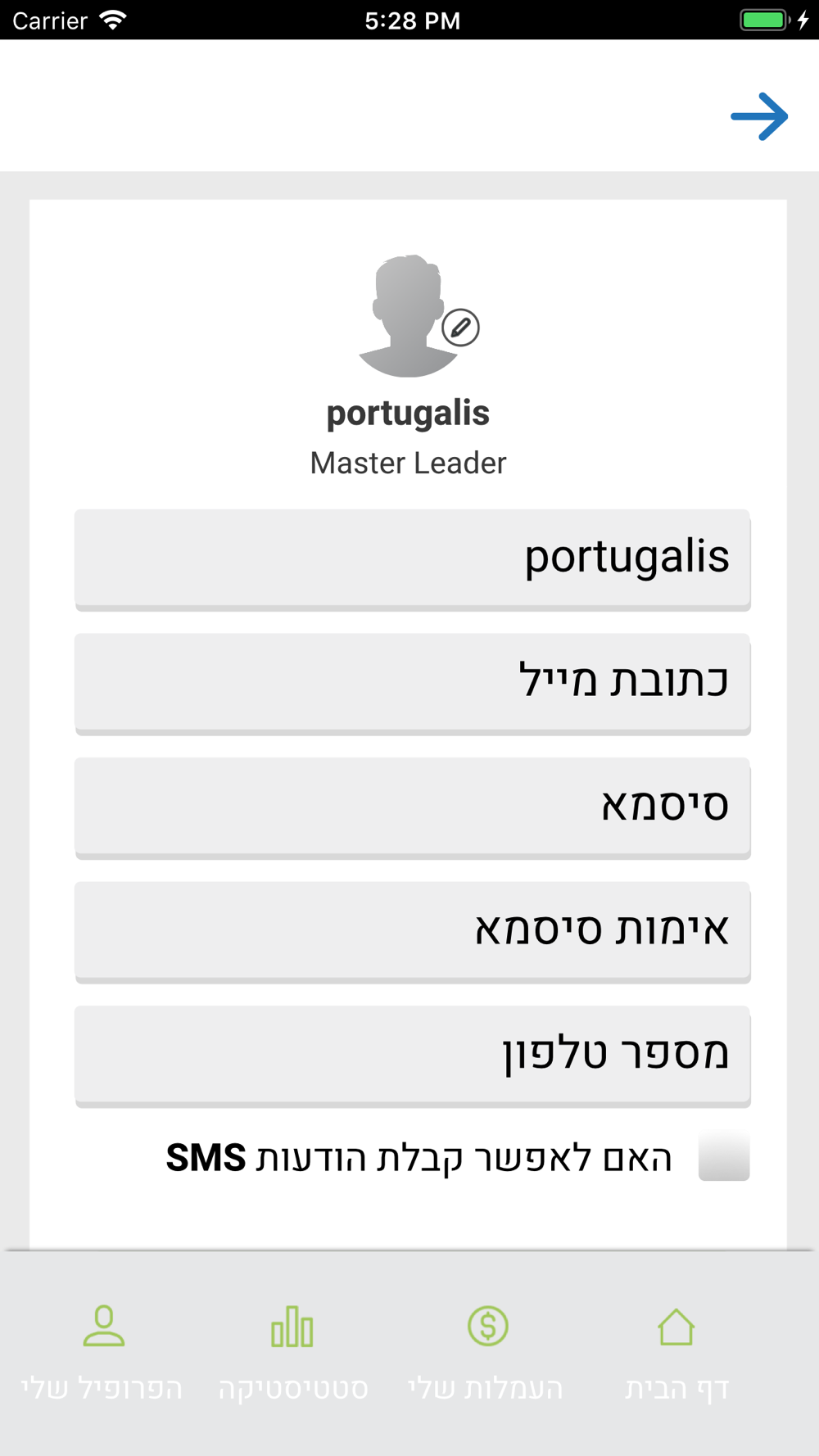Edit the profile picture with pencil icon
Image resolution: width=819 pixels, height=1456 pixels.
click(x=460, y=328)
